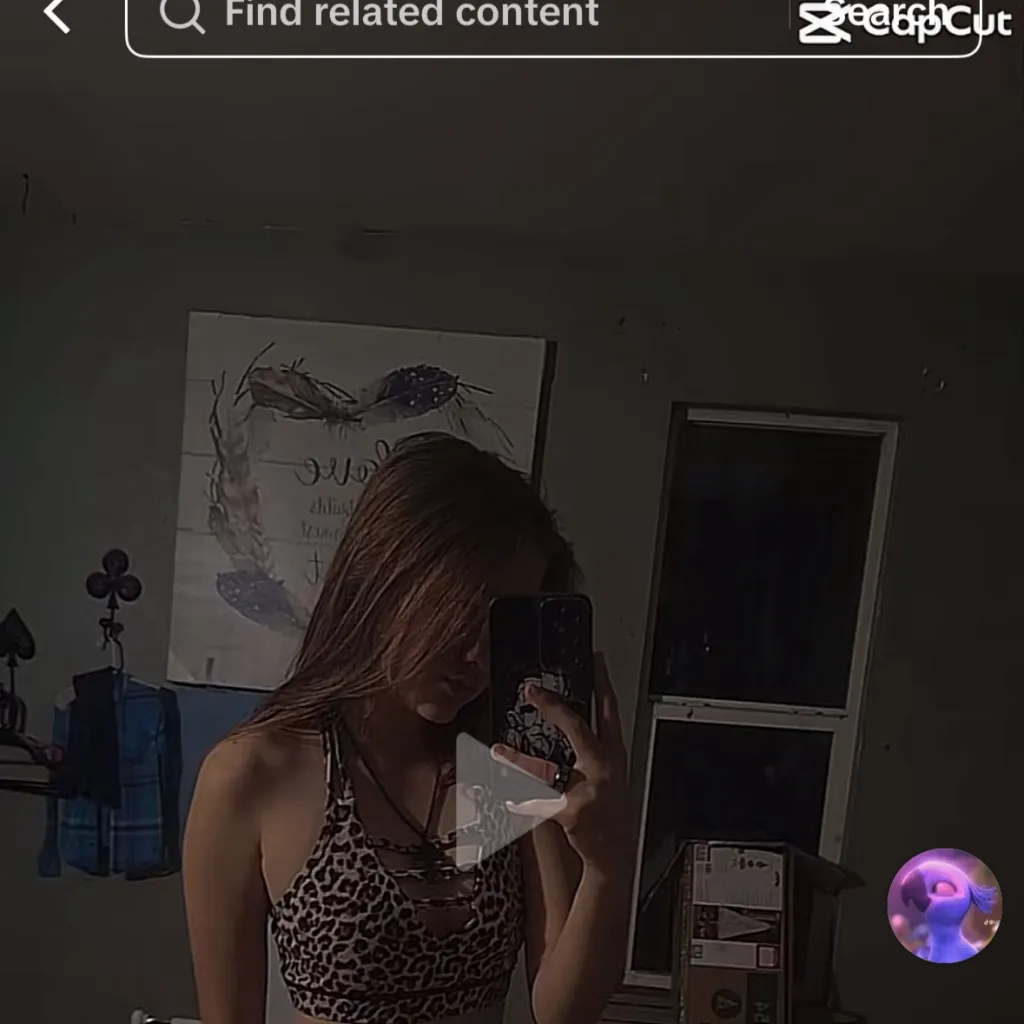
Task: Open the purple round avatar icon
Action: [x=944, y=906]
